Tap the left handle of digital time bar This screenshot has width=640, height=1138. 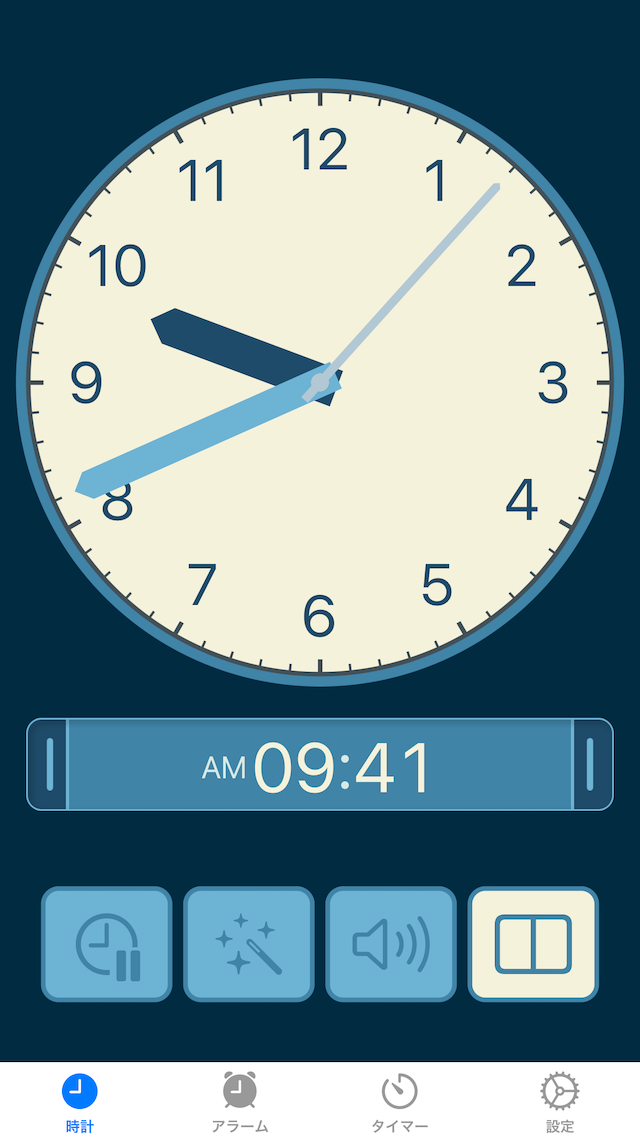point(48,764)
